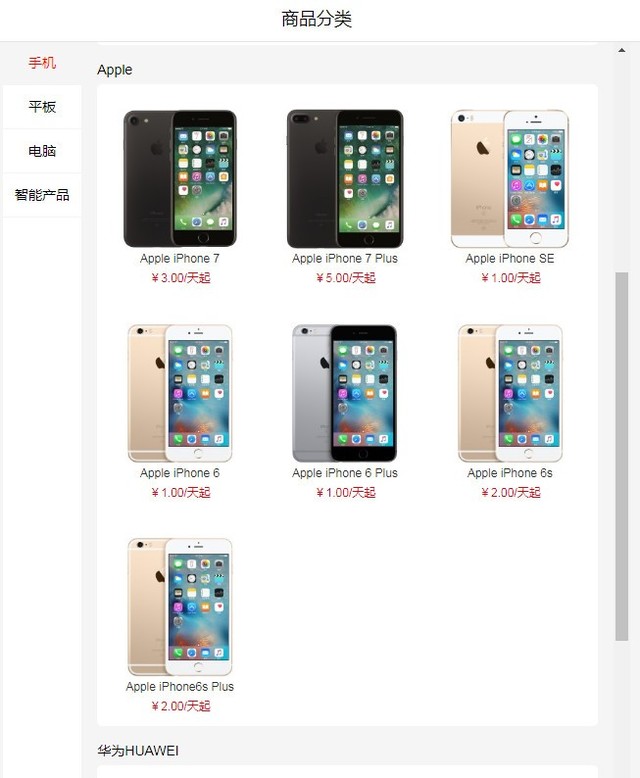
Task: Open the Apple iPhone 6 product
Action: click(x=180, y=394)
